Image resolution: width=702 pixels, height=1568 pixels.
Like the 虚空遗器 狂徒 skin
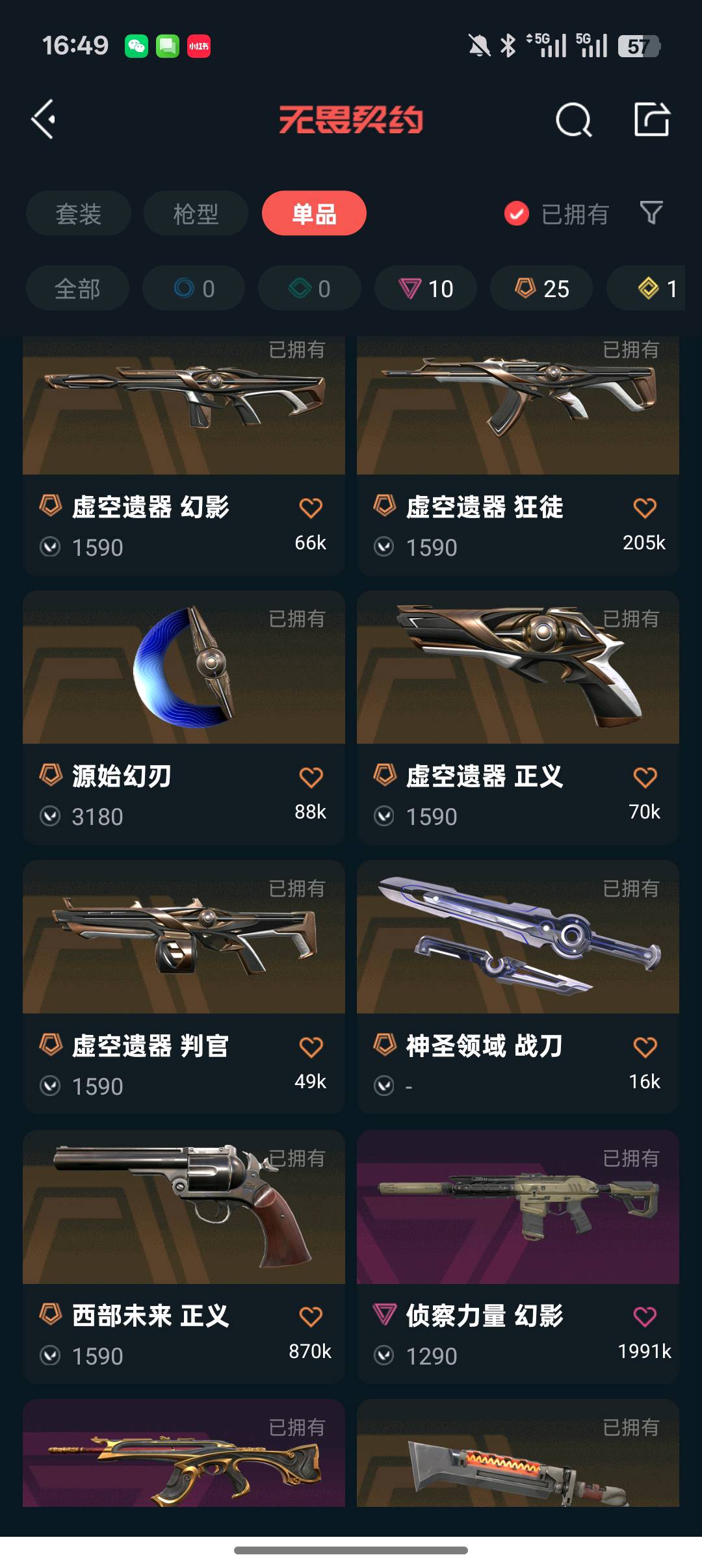(x=645, y=508)
